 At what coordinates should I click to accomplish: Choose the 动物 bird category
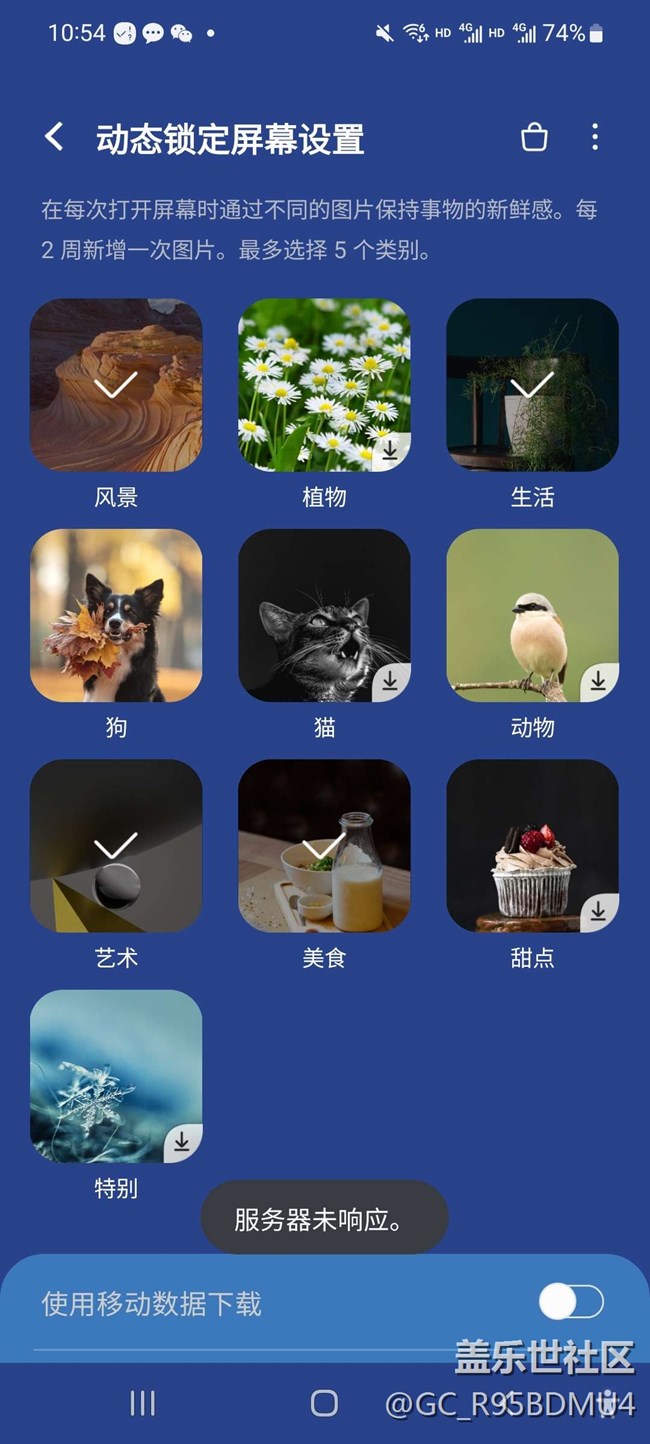coord(532,615)
